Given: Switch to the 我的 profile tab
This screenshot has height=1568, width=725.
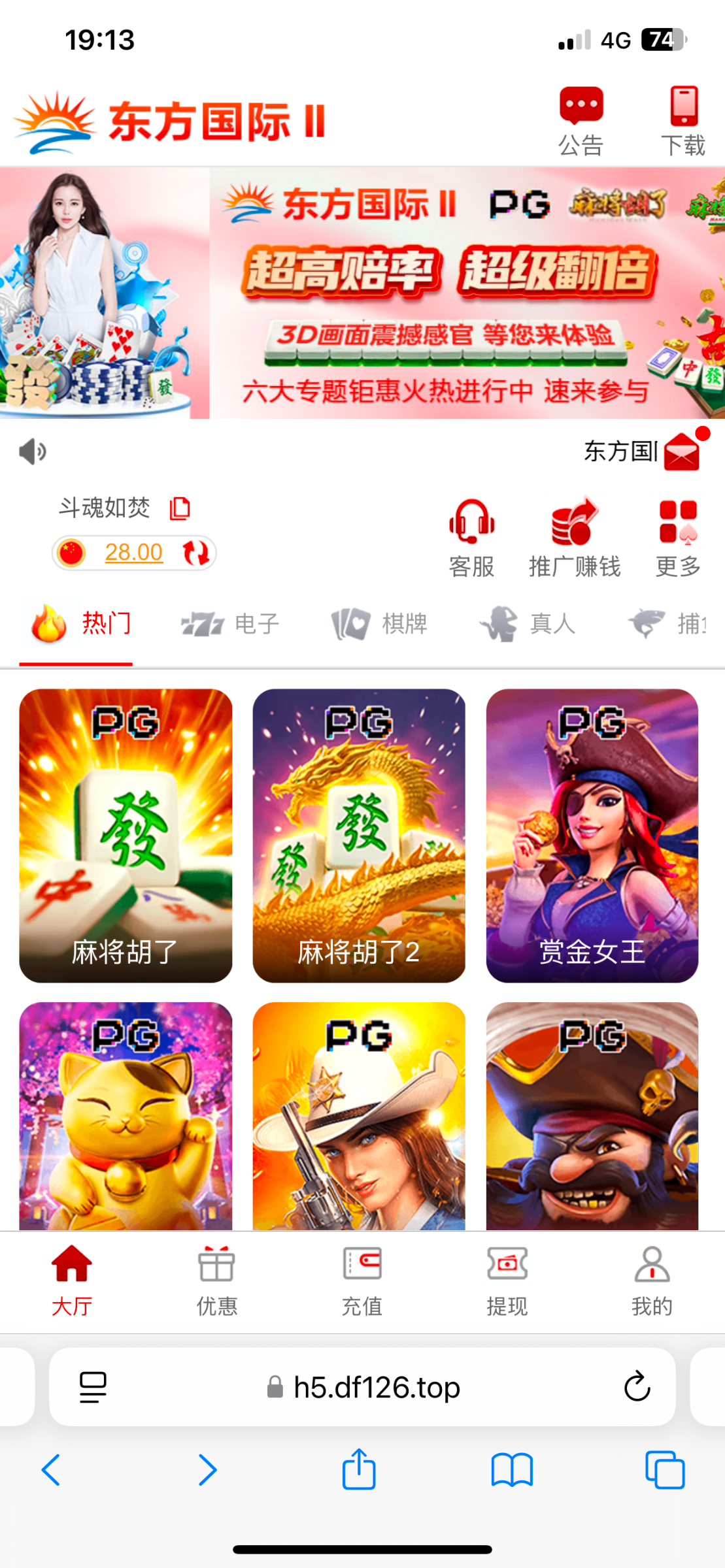Looking at the screenshot, I should [x=652, y=1281].
